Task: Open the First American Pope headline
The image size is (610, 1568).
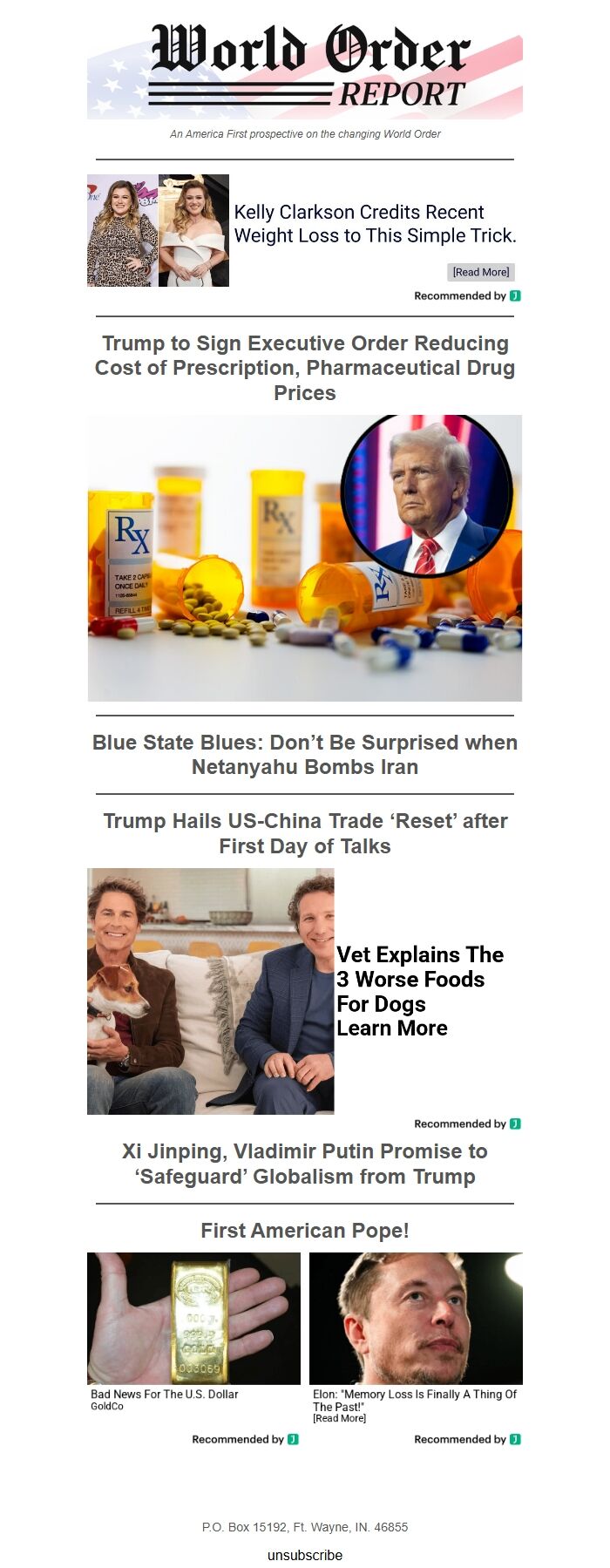Action: (305, 1231)
